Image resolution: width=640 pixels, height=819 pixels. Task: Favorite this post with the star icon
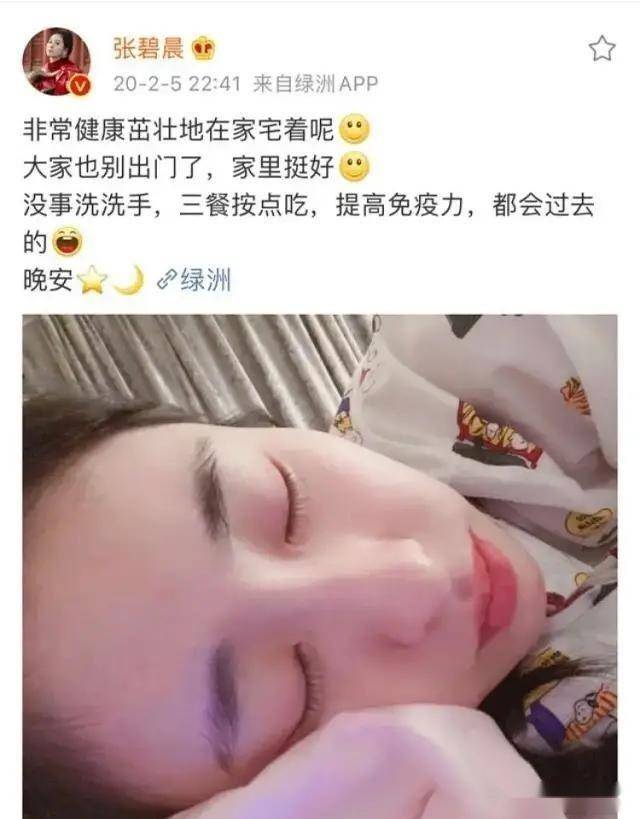click(x=601, y=48)
